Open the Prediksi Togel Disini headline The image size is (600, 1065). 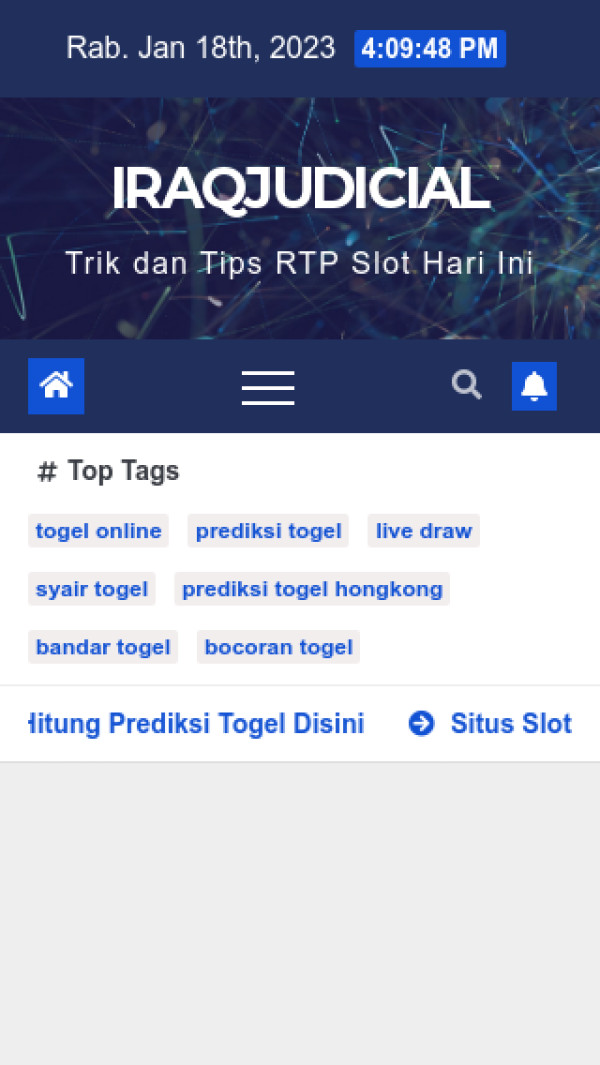[198, 724]
